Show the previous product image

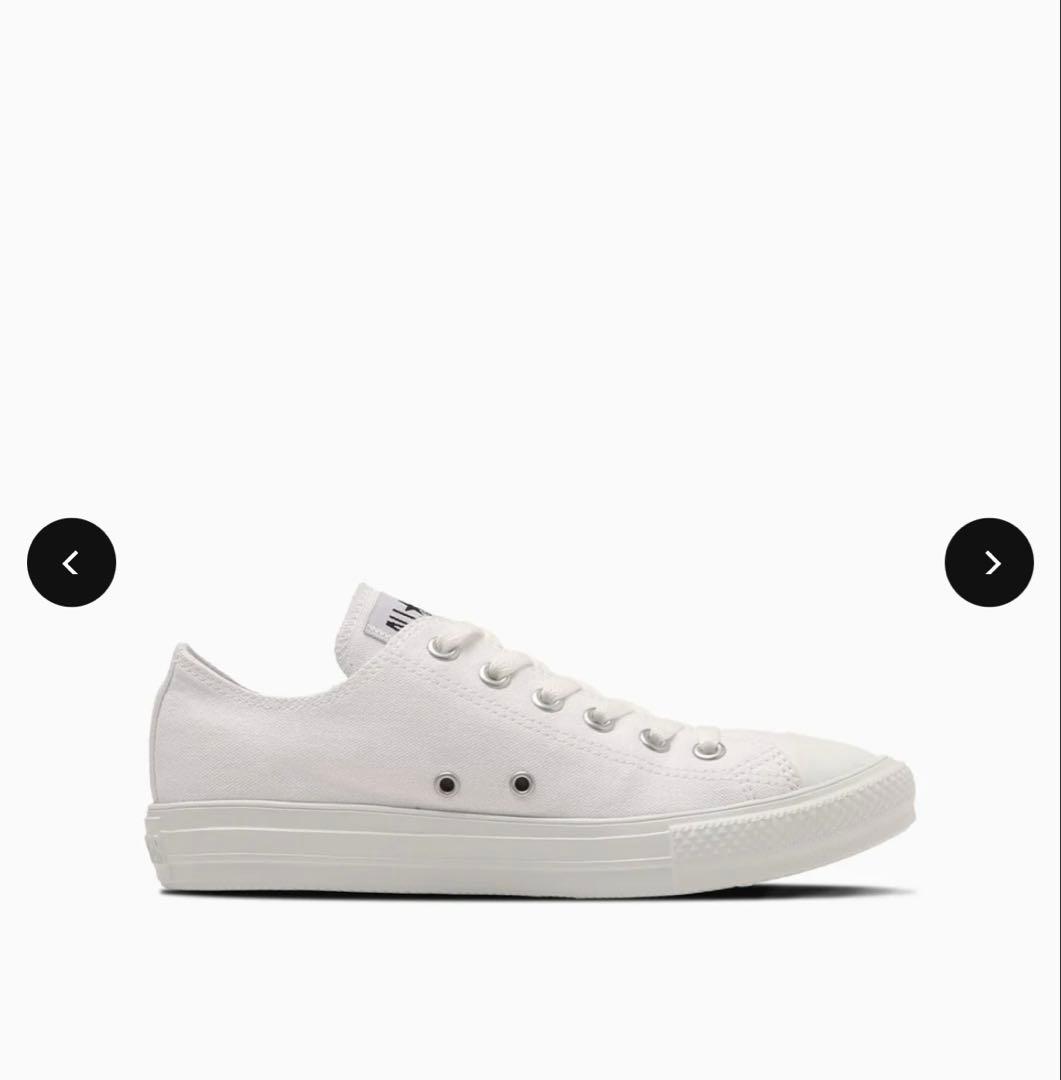tap(71, 562)
